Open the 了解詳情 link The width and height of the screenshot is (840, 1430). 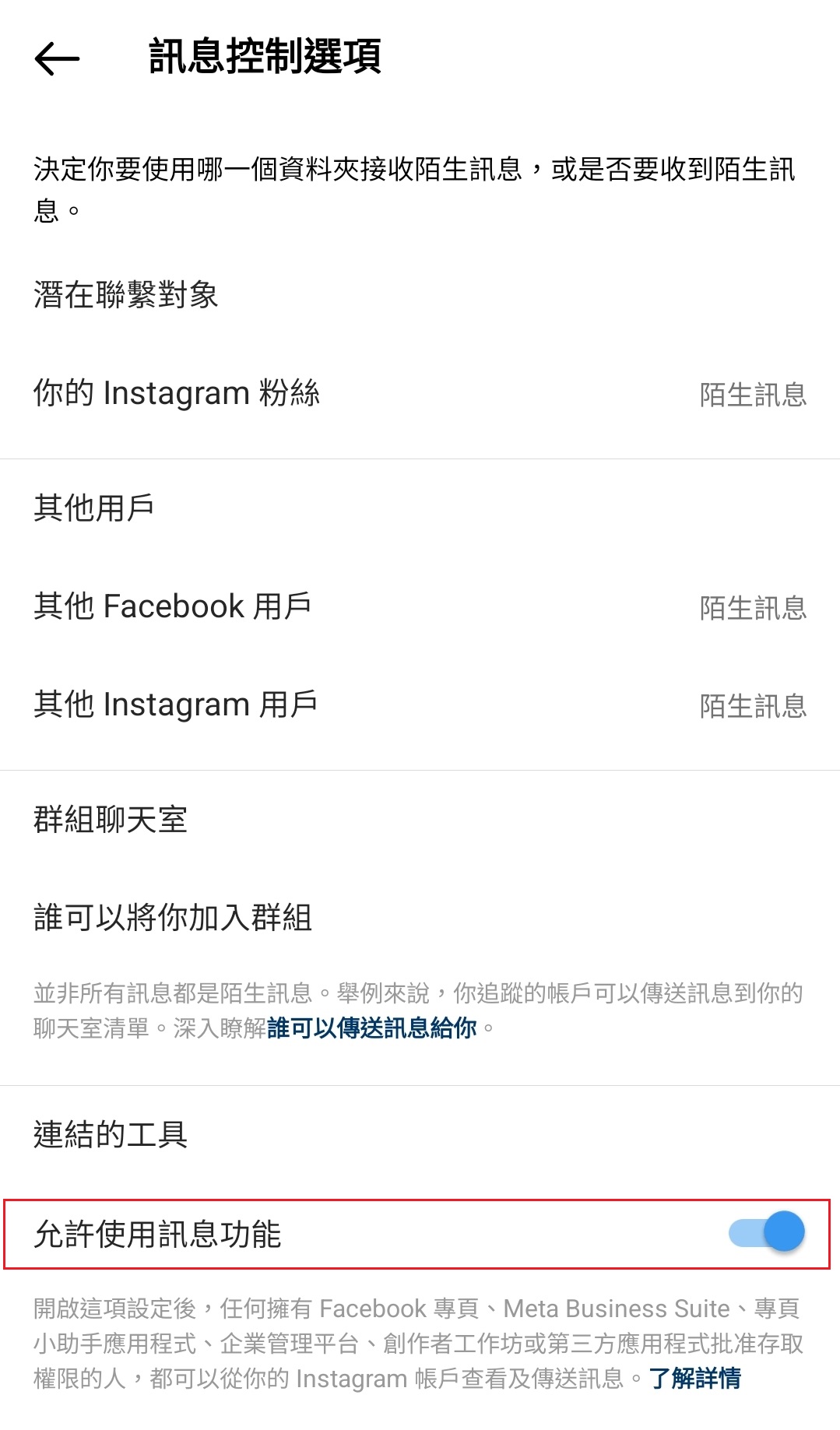(695, 1379)
